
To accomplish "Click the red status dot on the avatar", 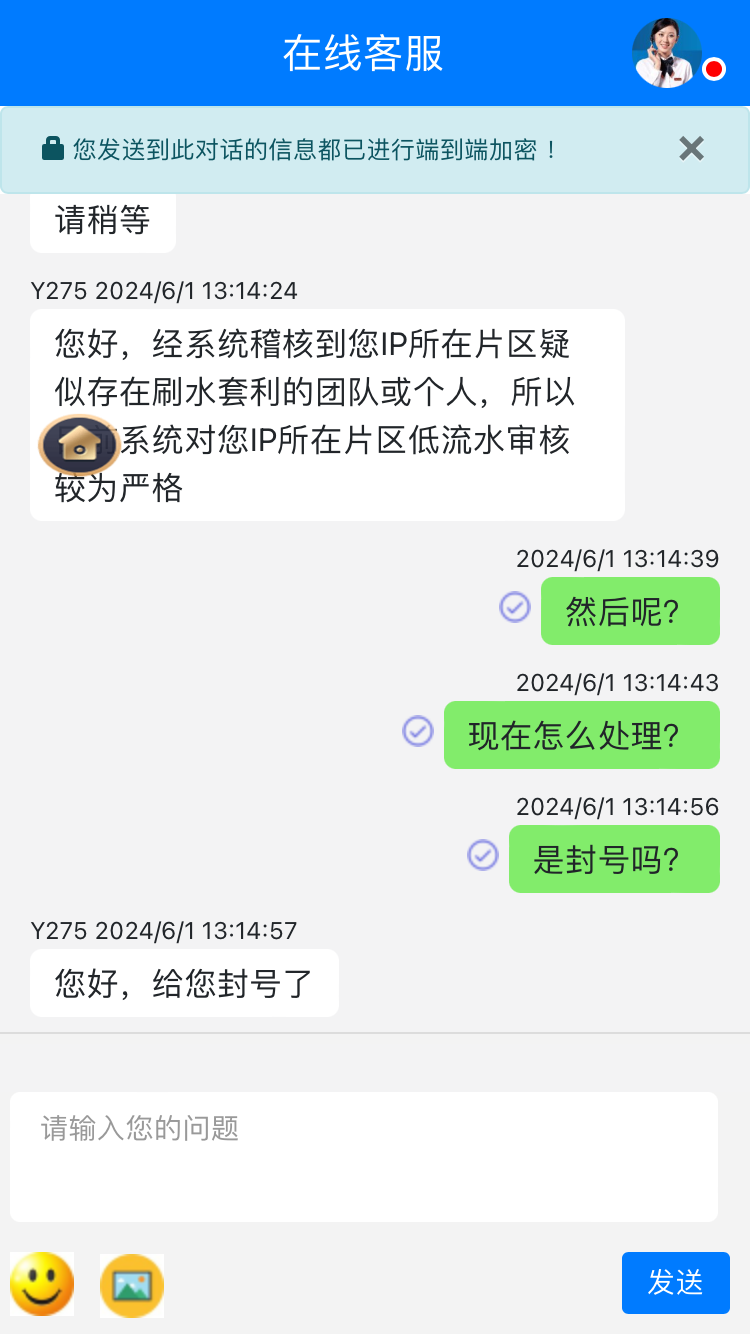I will pos(714,70).
